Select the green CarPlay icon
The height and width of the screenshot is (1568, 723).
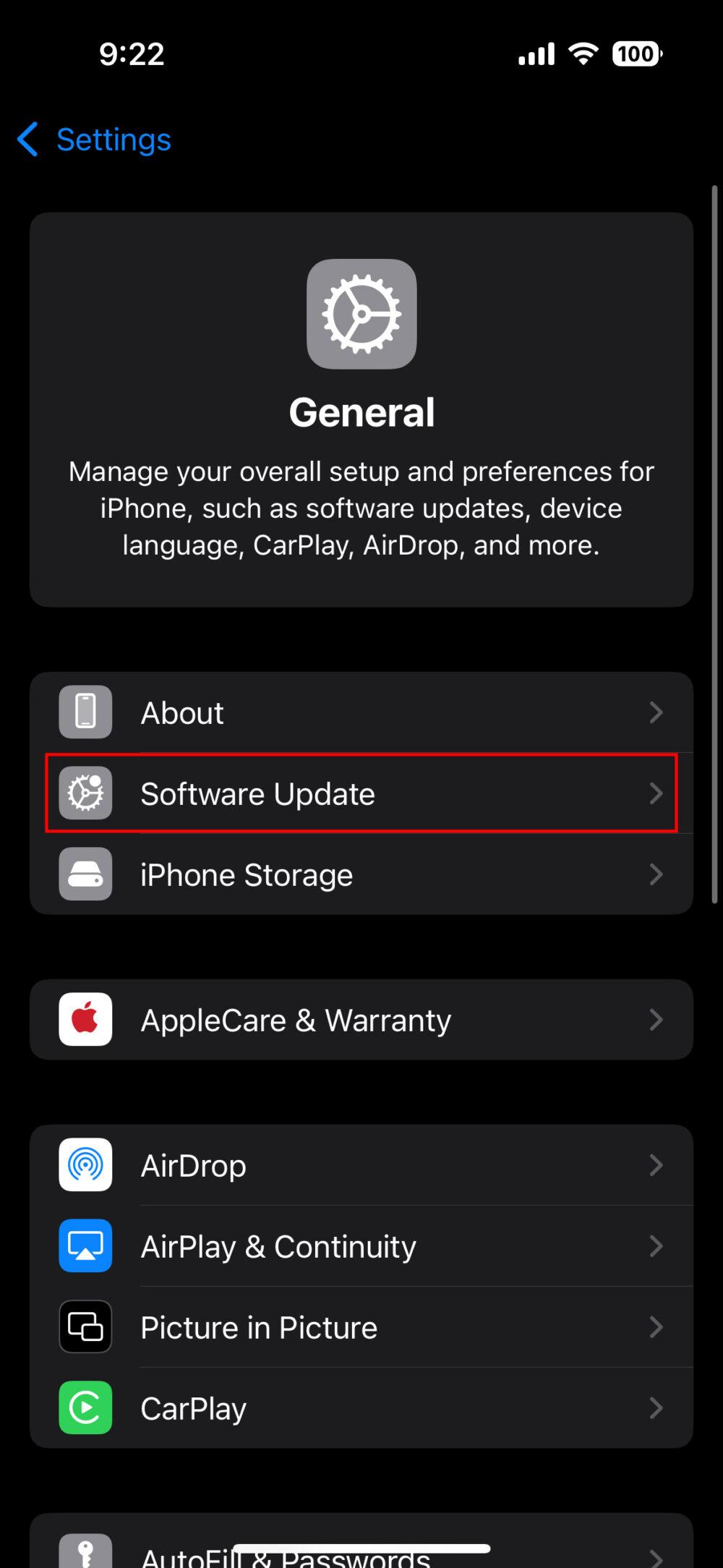[x=85, y=1407]
